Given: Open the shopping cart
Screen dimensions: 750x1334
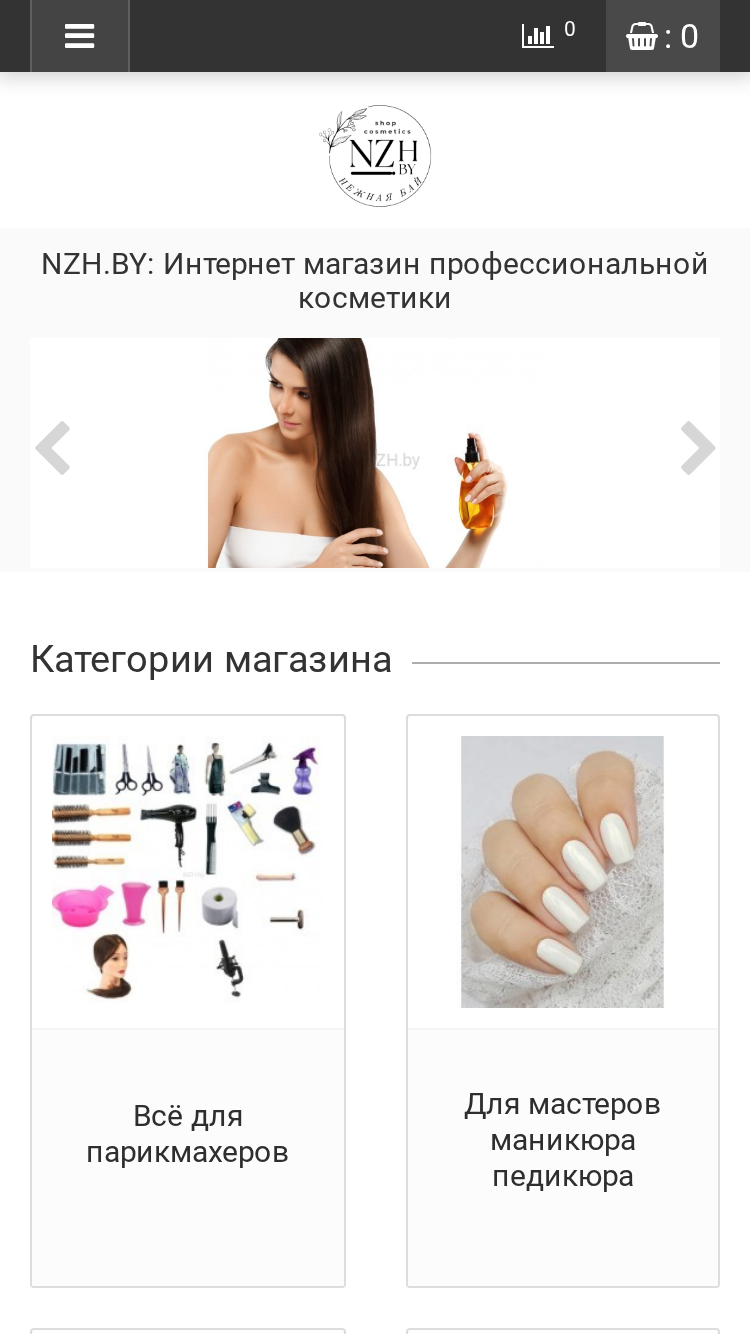Looking at the screenshot, I should coord(662,36).
